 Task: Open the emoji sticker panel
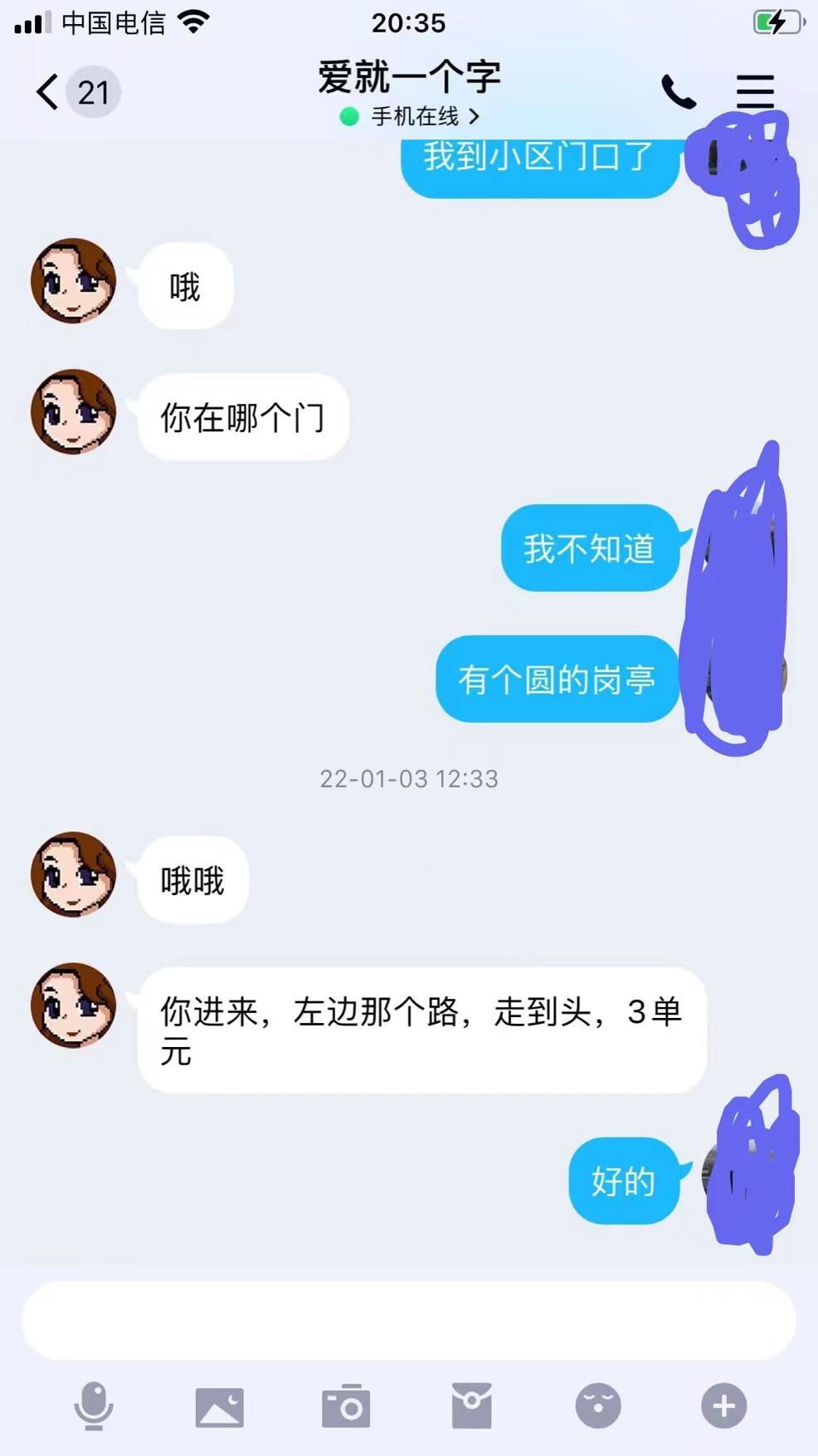coord(598,1406)
